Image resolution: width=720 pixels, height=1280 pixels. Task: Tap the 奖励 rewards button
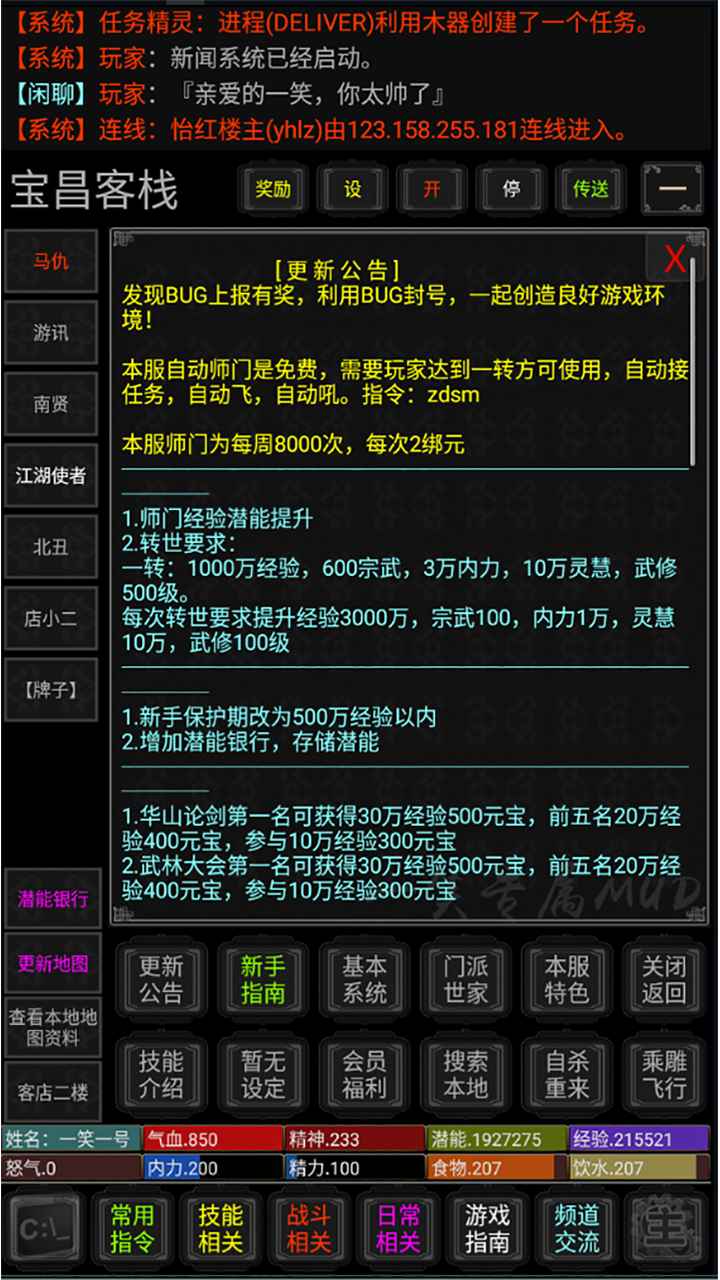273,189
